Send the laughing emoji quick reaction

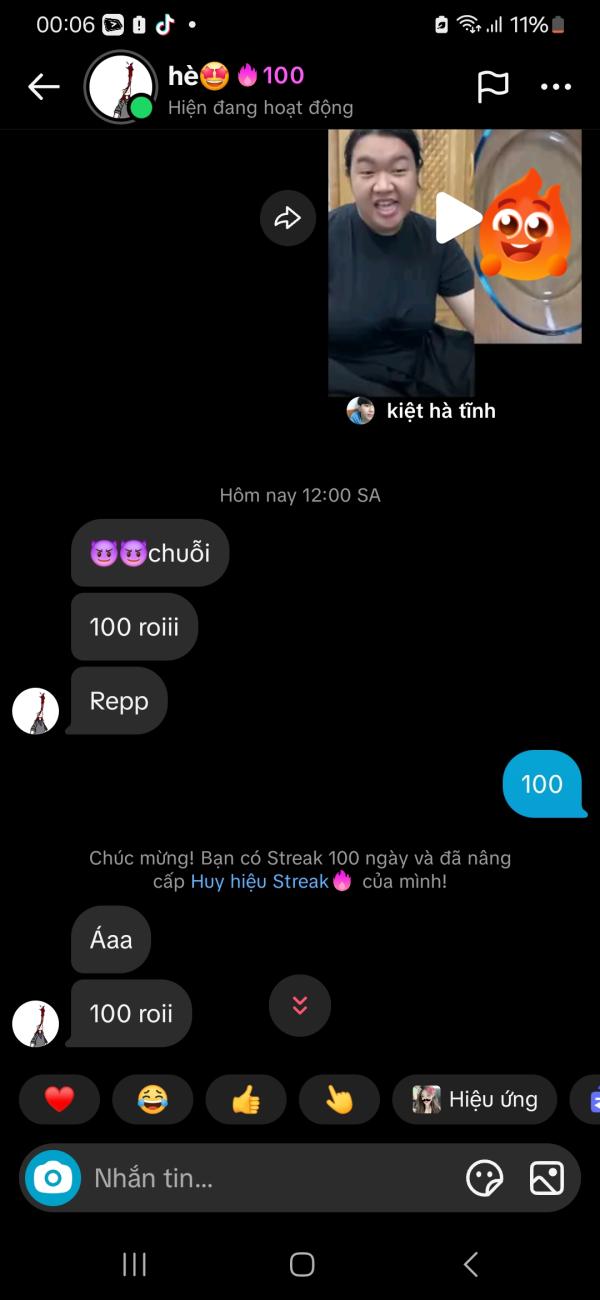152,1100
